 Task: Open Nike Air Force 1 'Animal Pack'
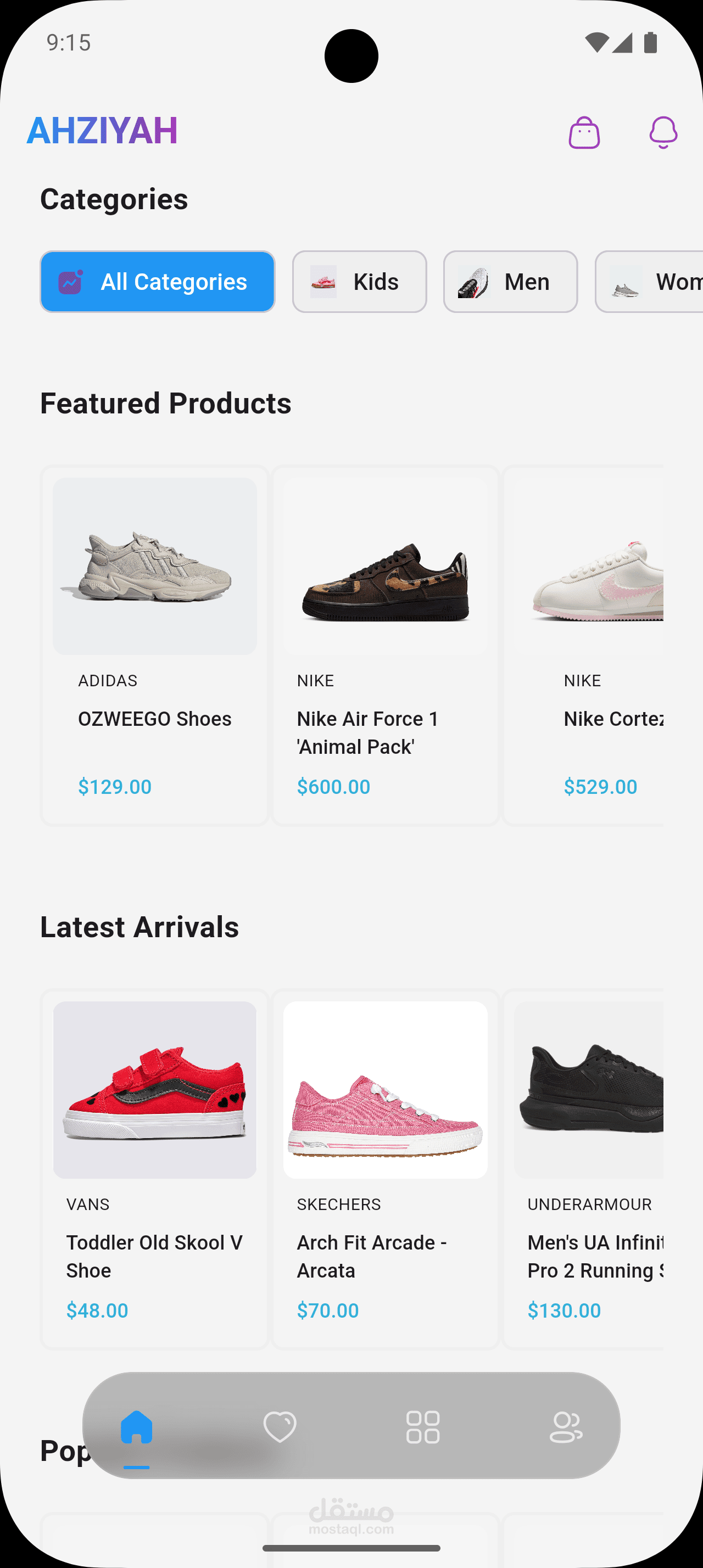coord(386,645)
